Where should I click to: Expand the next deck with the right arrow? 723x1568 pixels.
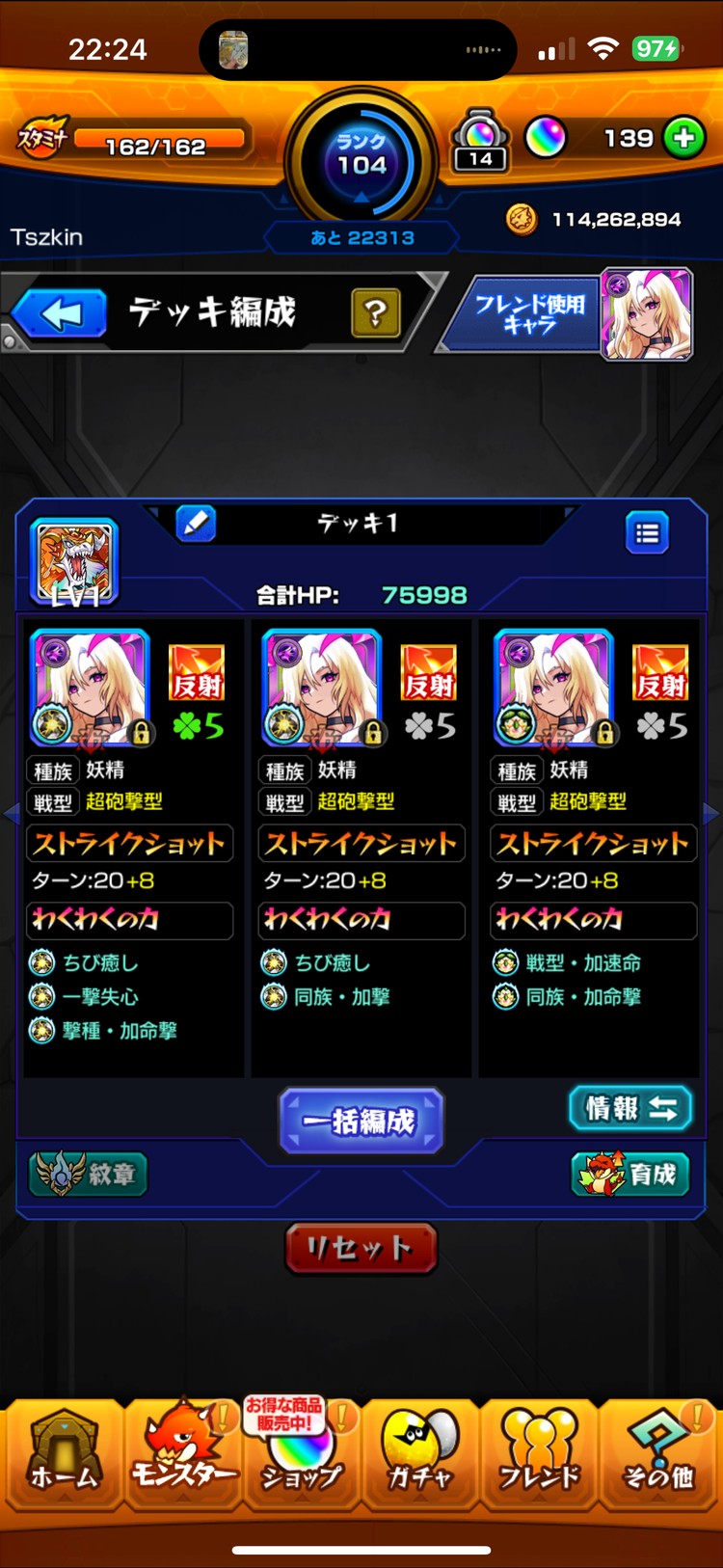coord(712,815)
